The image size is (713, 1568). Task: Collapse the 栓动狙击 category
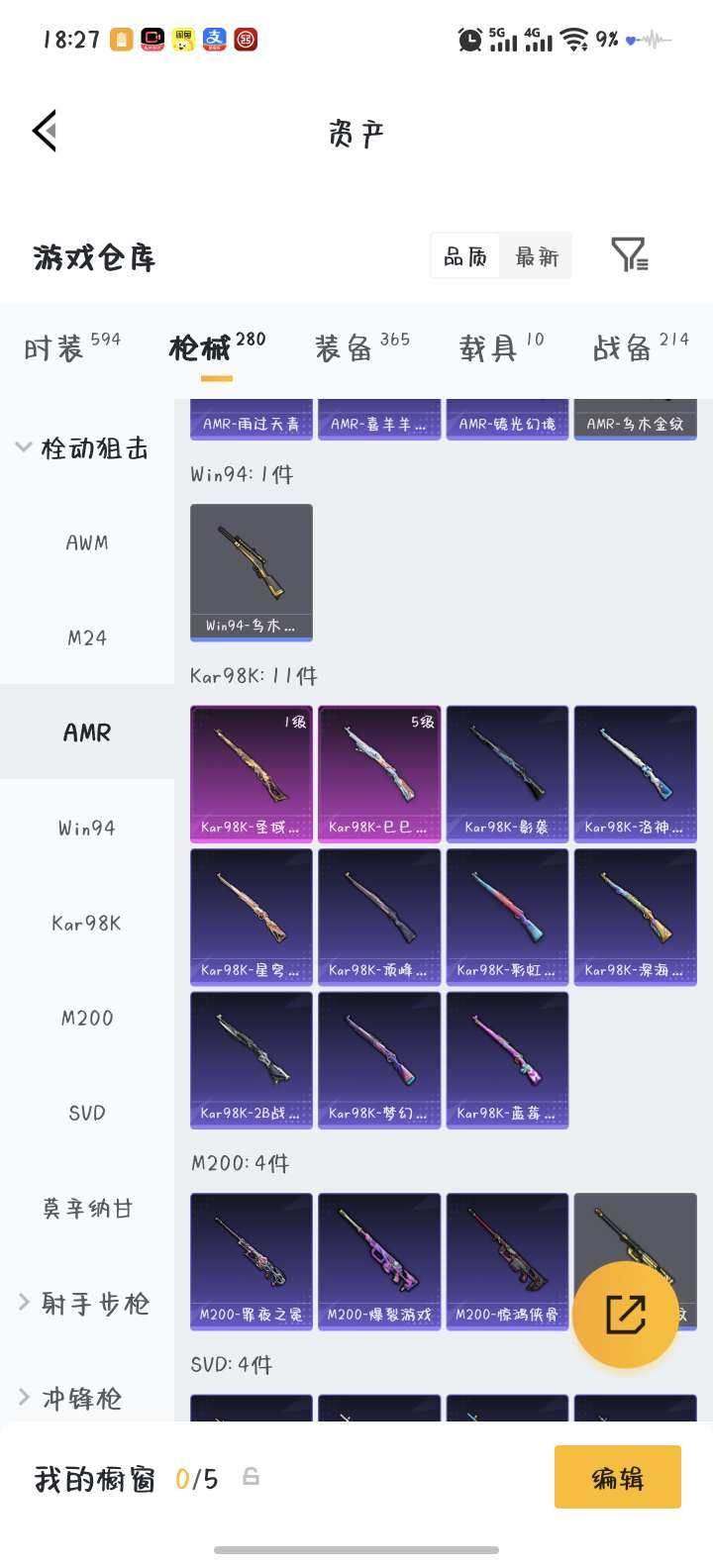83,448
